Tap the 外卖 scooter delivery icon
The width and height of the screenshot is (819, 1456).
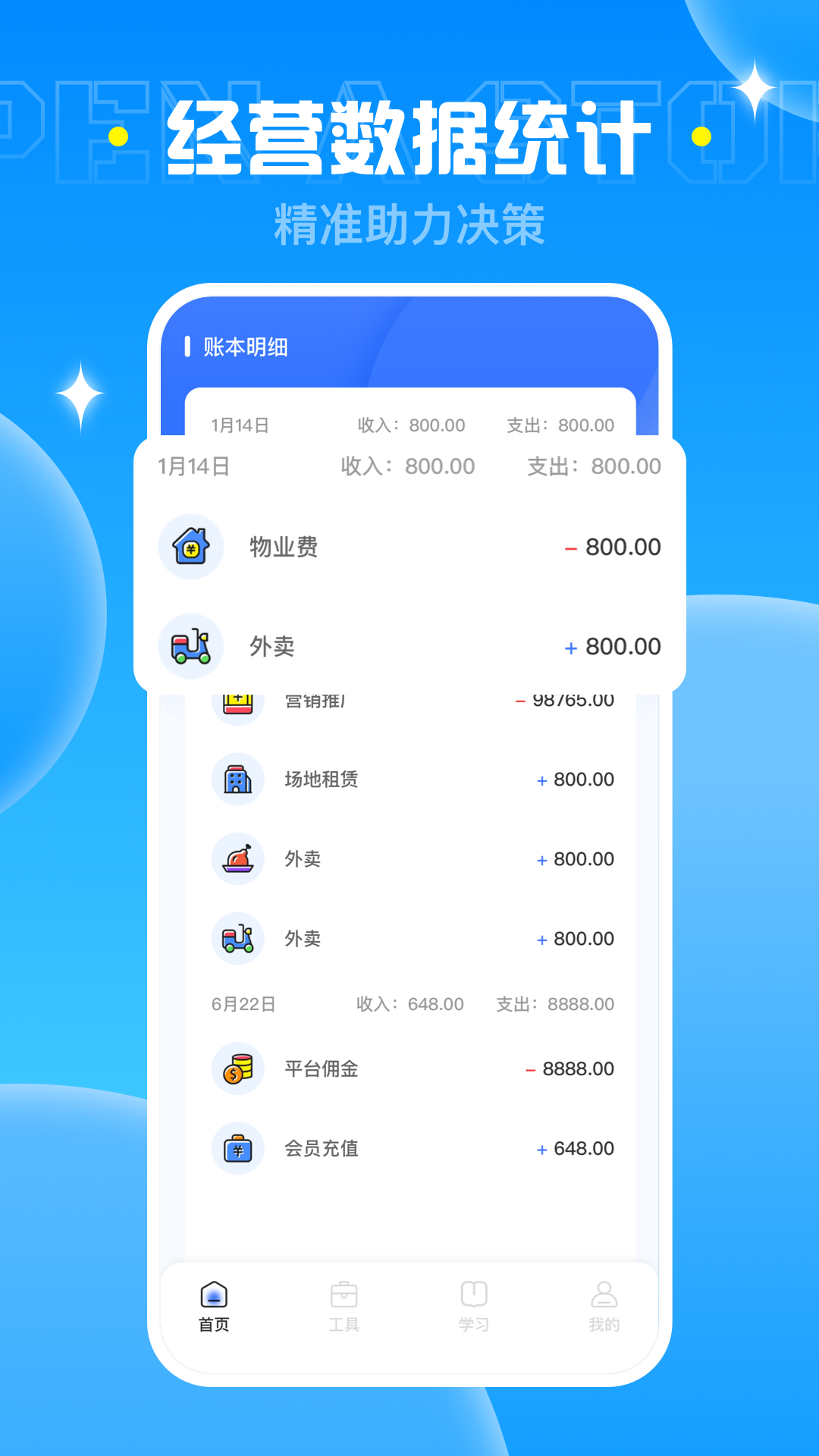click(x=190, y=646)
